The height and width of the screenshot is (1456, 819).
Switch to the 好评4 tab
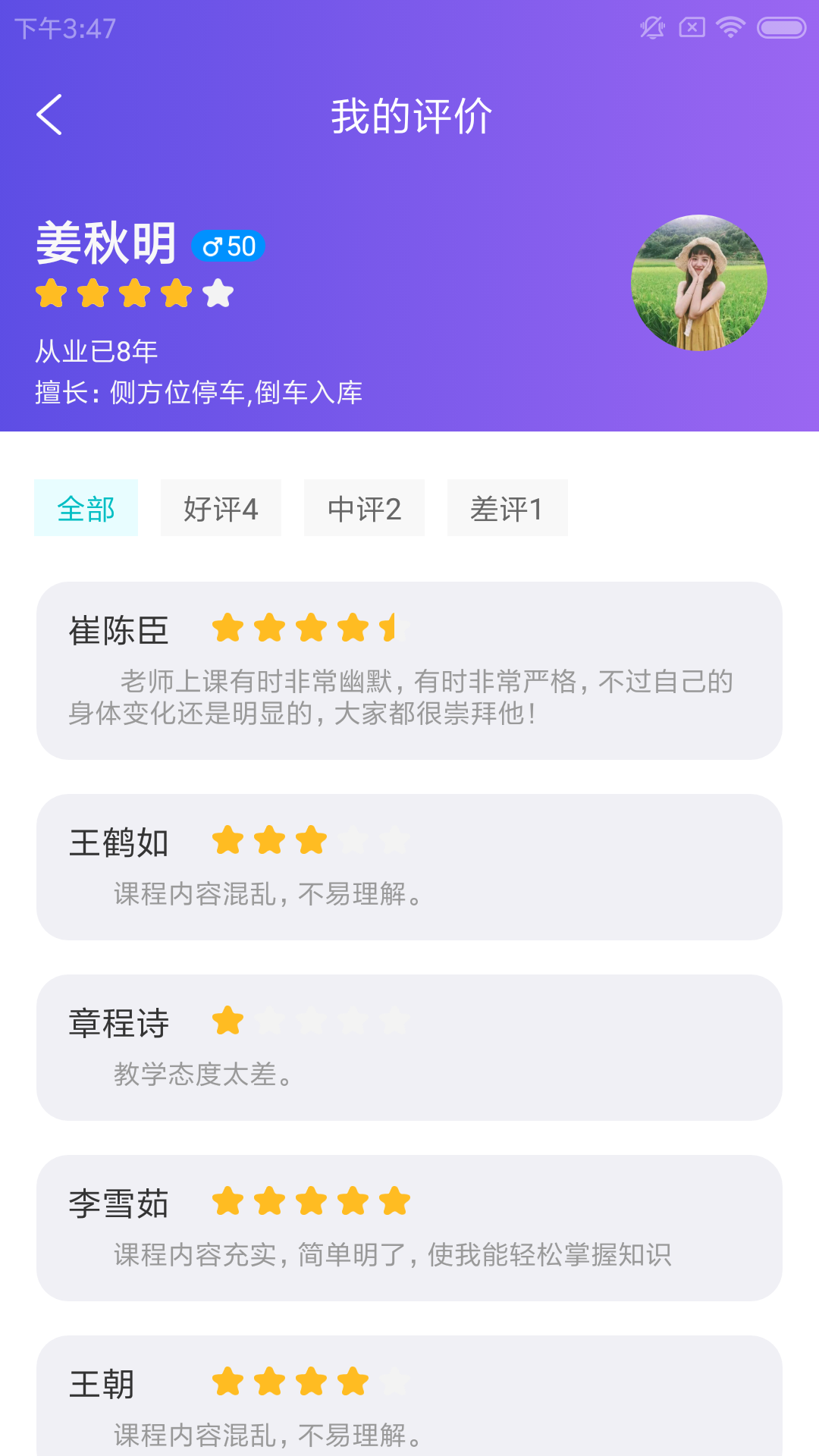(221, 508)
